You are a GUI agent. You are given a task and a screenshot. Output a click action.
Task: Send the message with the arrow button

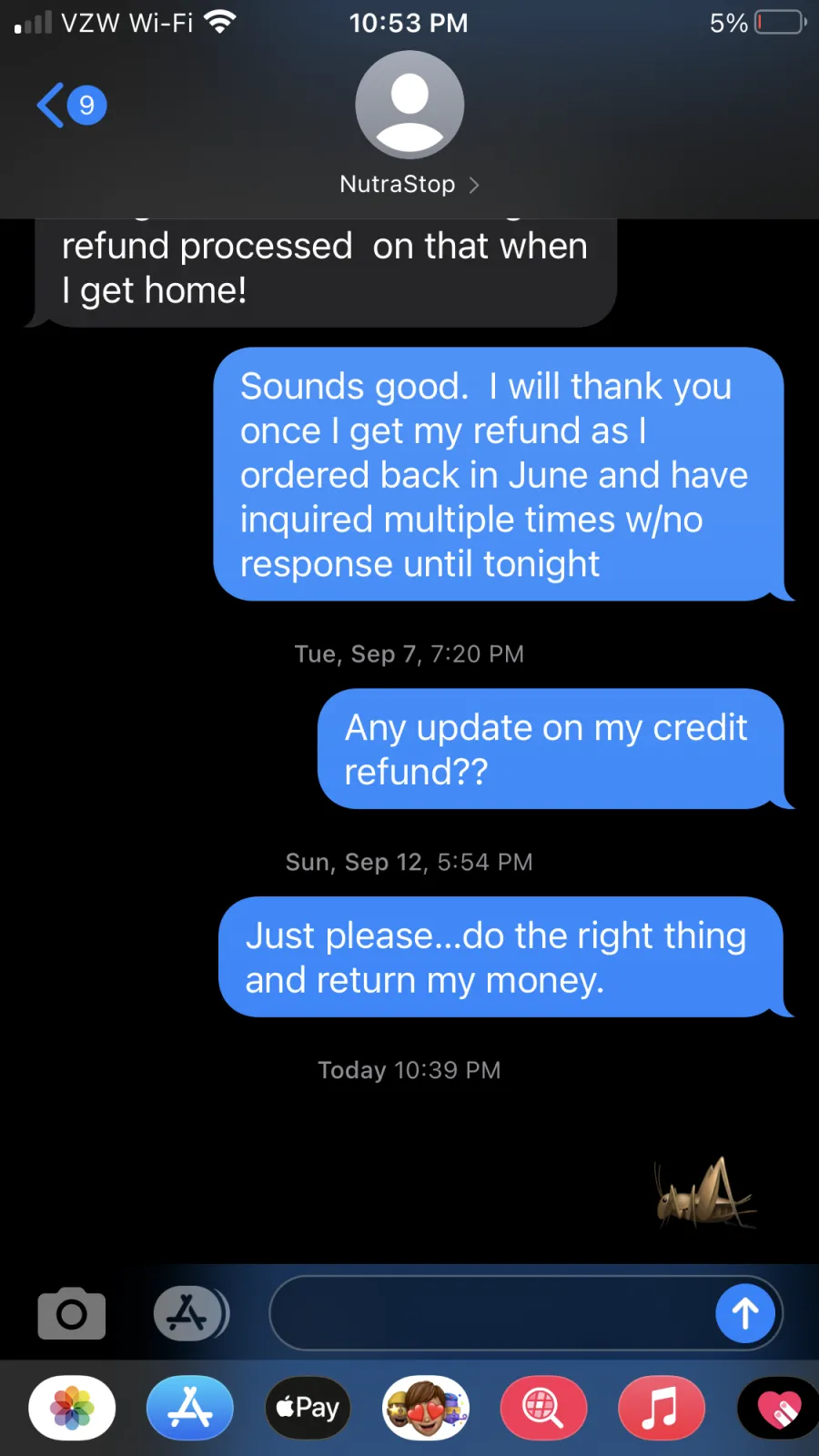745,1313
